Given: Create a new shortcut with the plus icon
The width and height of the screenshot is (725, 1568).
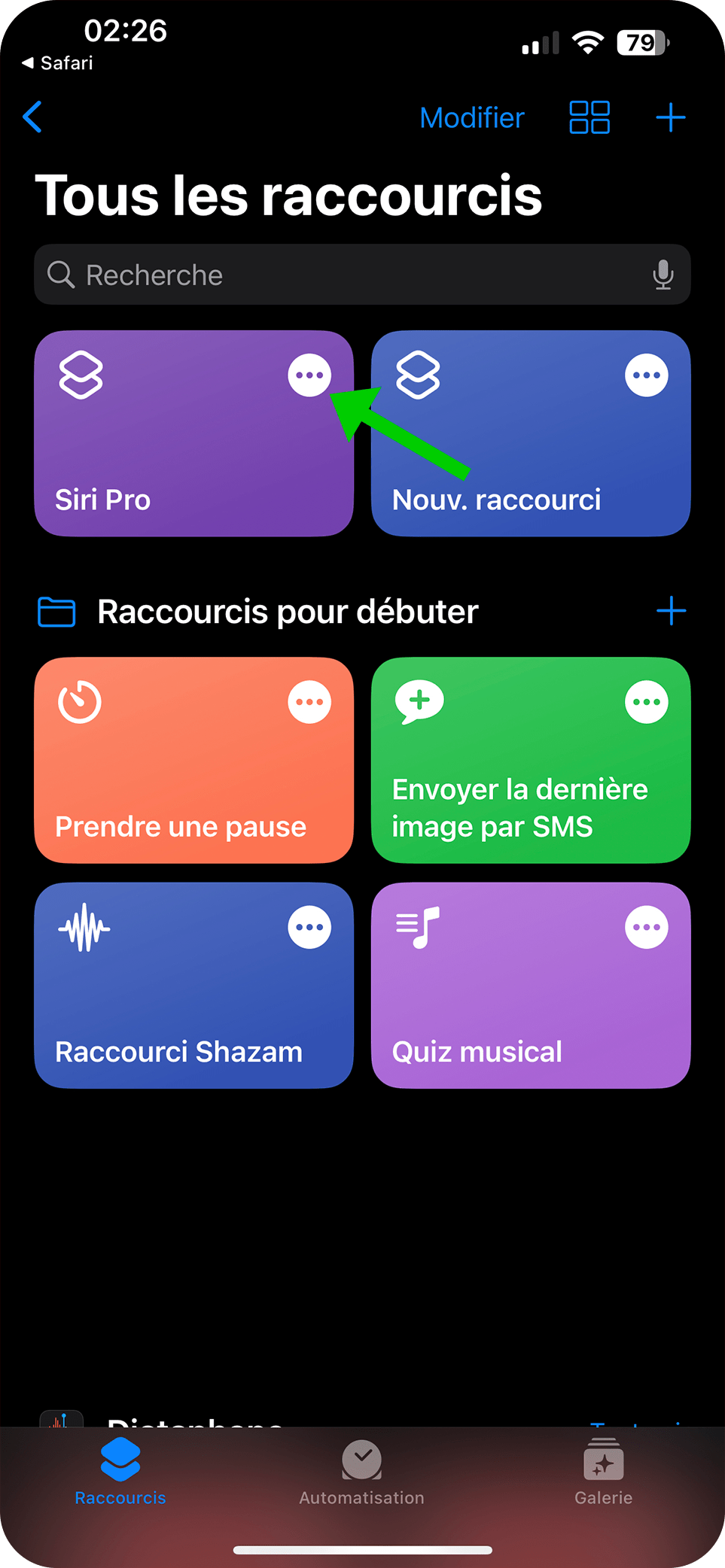Looking at the screenshot, I should [671, 117].
